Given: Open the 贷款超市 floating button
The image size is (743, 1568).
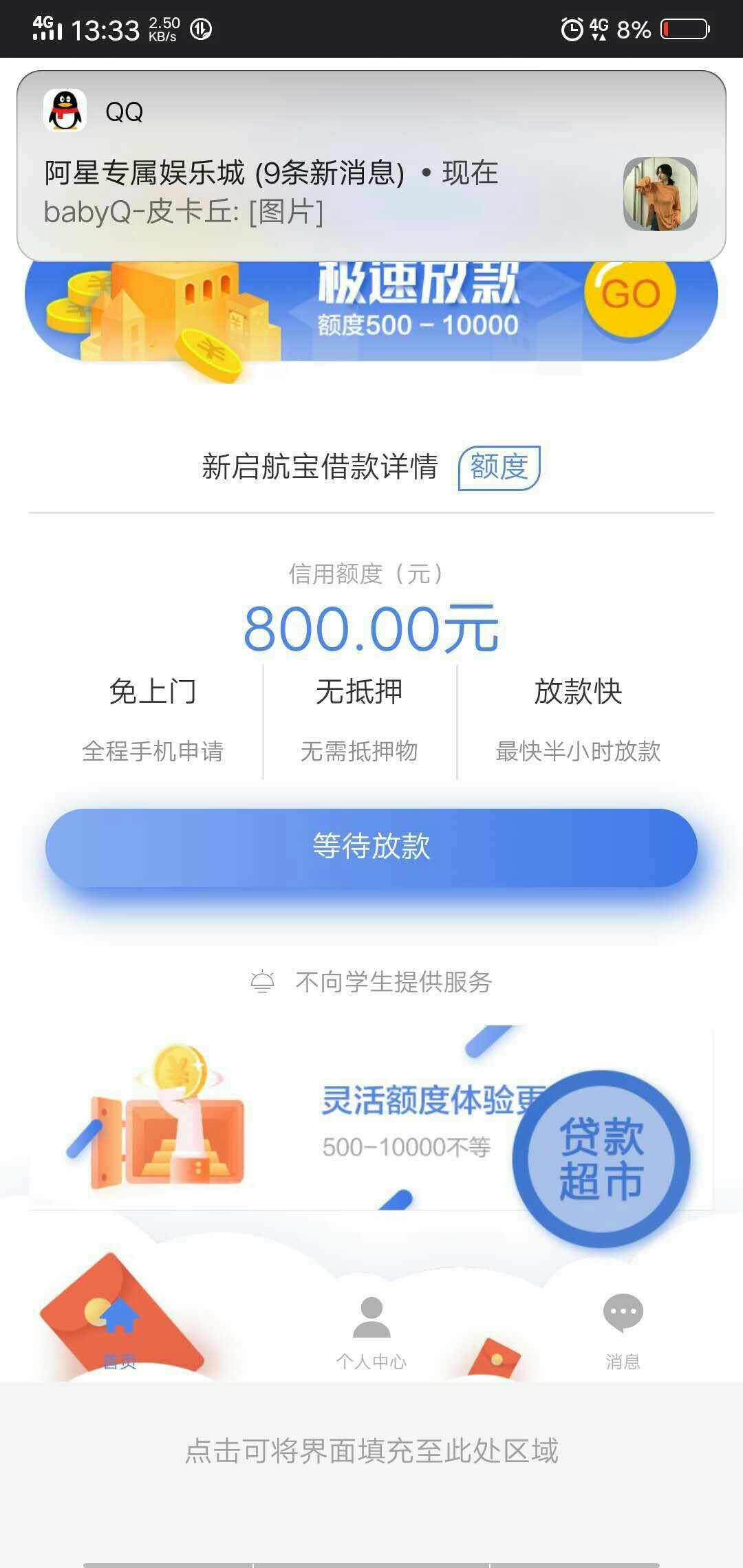Looking at the screenshot, I should click(x=601, y=1158).
